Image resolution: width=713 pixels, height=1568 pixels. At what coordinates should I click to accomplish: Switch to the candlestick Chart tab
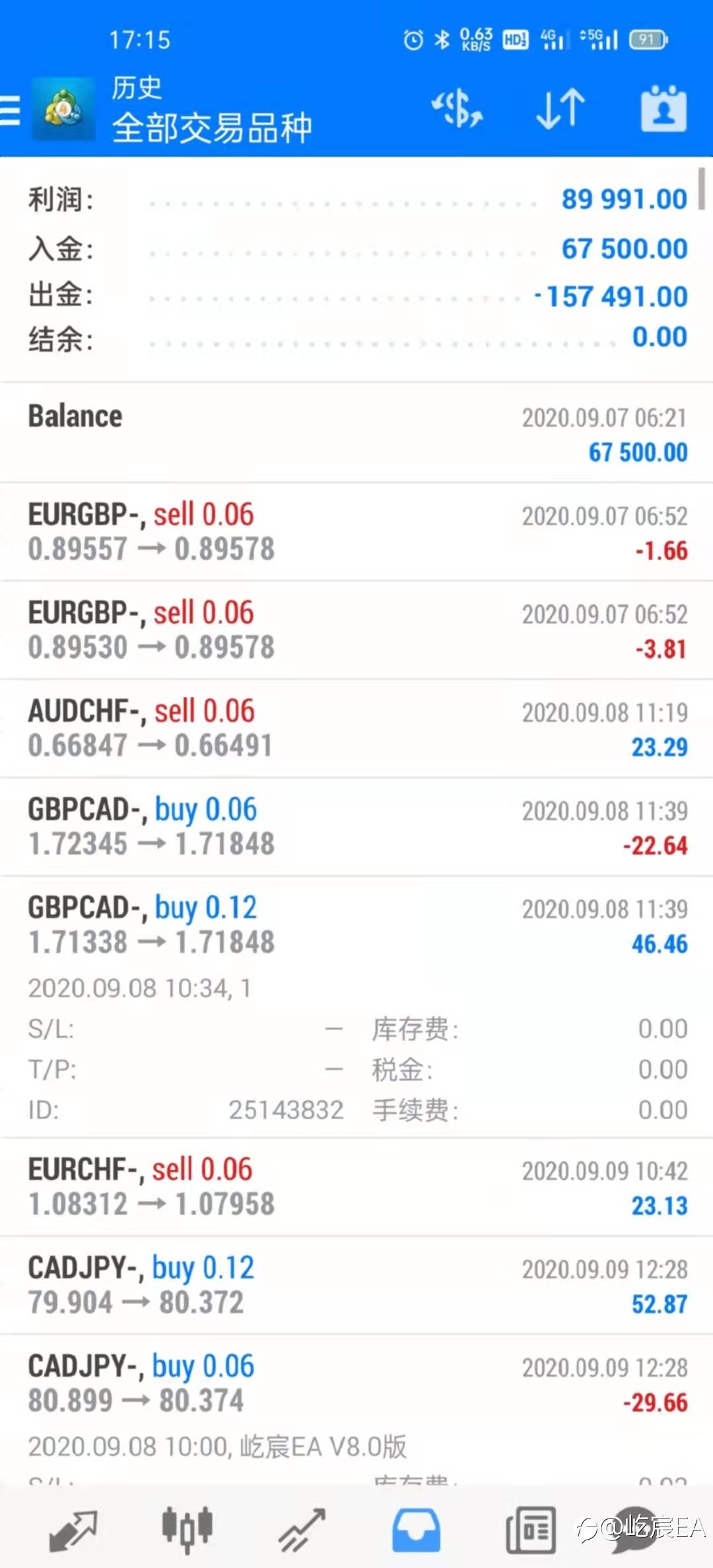pyautogui.click(x=187, y=1531)
